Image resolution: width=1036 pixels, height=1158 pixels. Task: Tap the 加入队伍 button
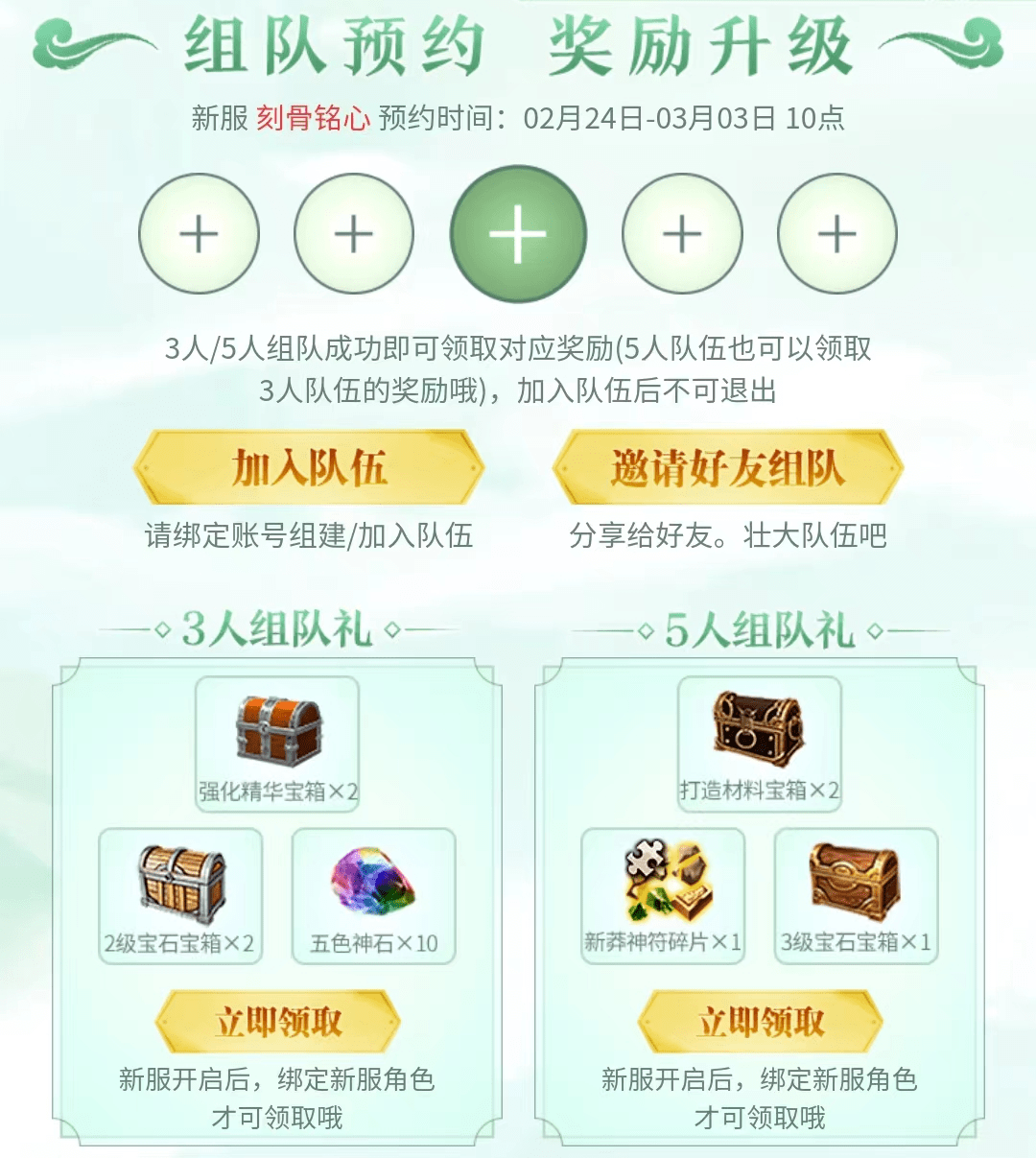point(308,468)
